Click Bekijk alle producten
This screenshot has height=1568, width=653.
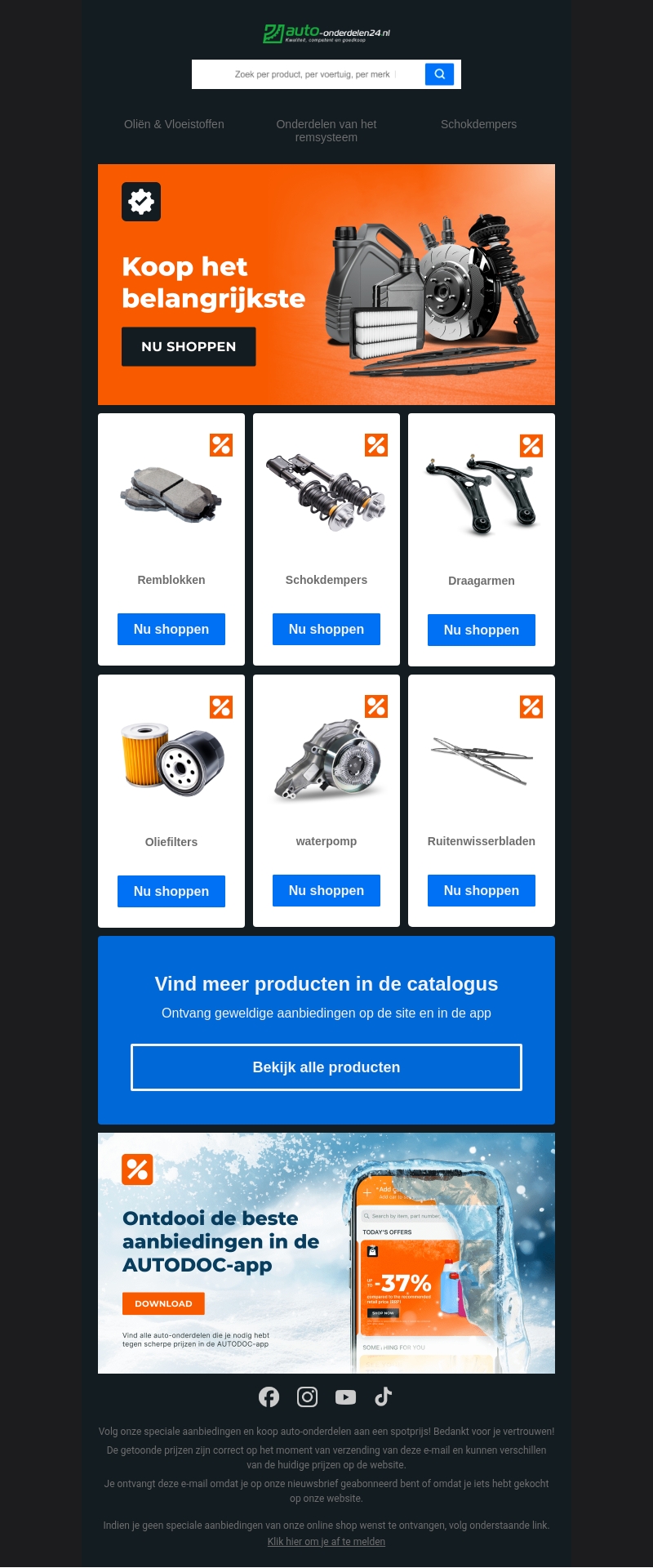click(326, 1067)
